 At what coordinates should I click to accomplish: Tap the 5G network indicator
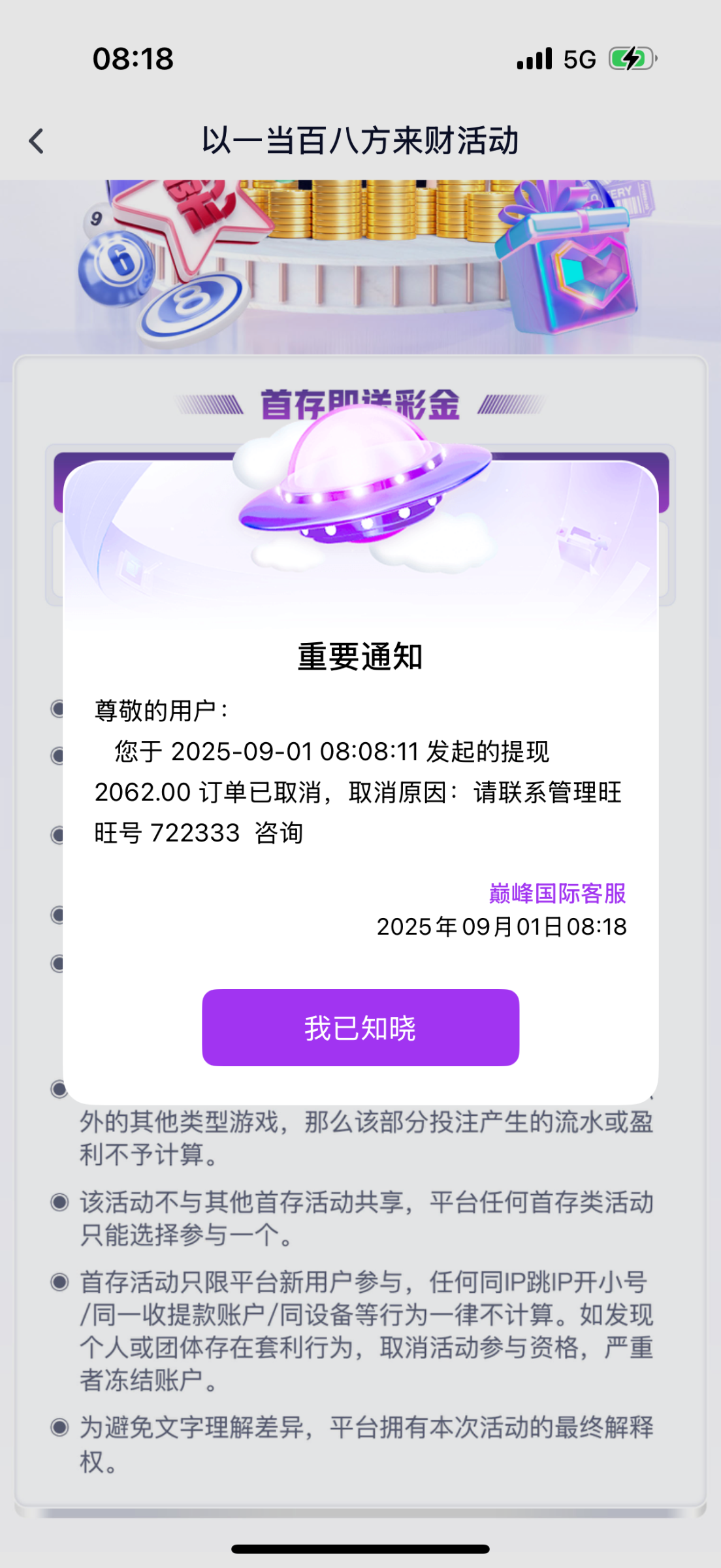577,59
